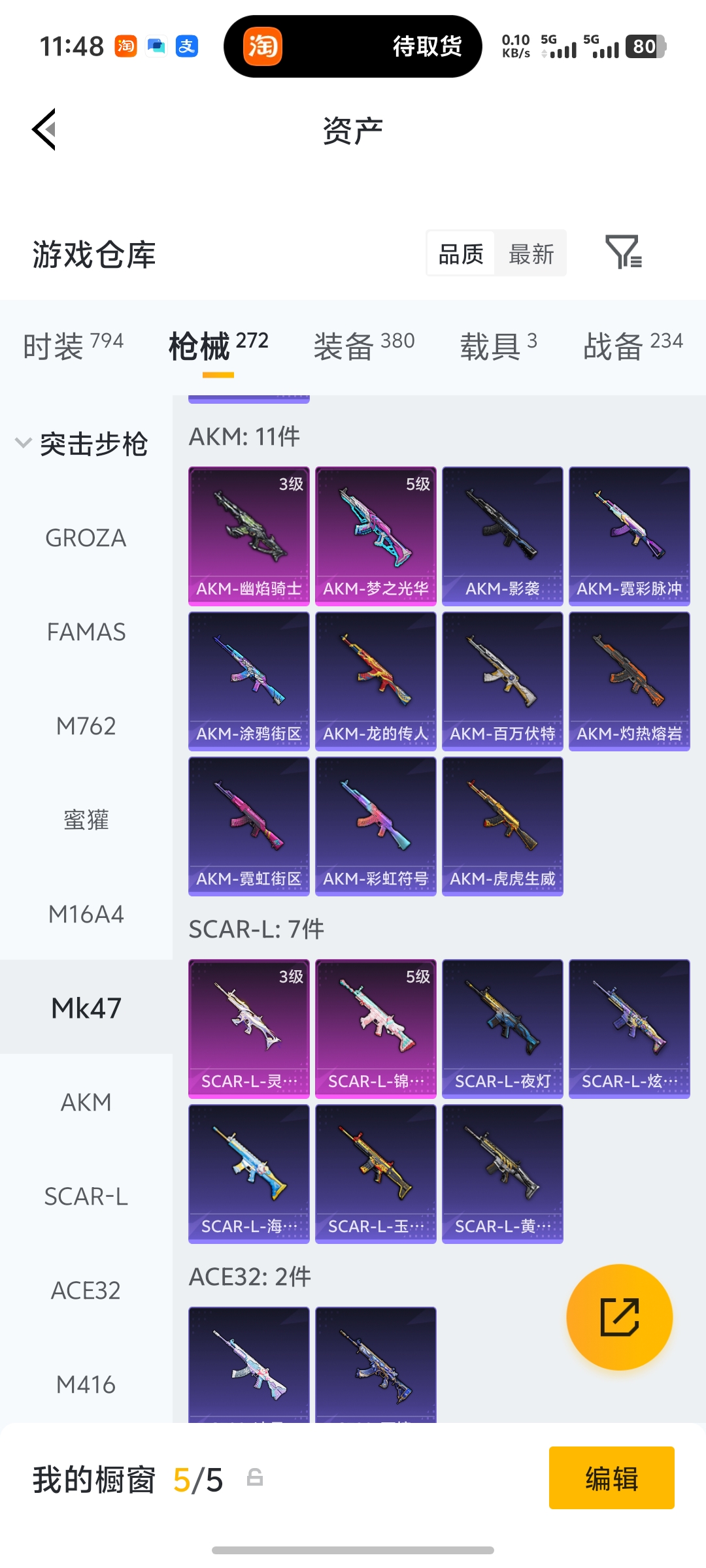Tap the yellow share/export floating icon
The height and width of the screenshot is (1568, 706).
pyautogui.click(x=620, y=1317)
